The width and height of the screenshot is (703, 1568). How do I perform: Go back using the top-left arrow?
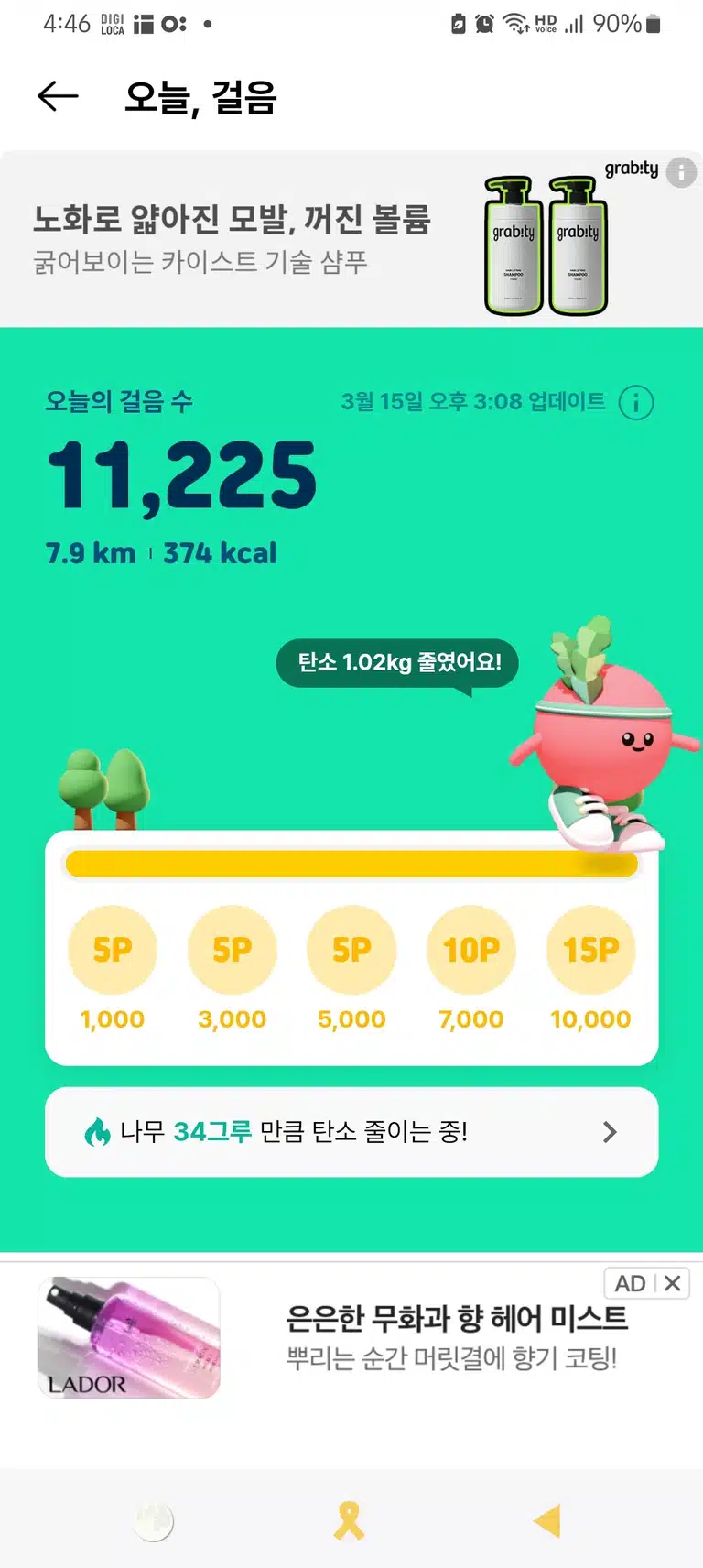[58, 96]
